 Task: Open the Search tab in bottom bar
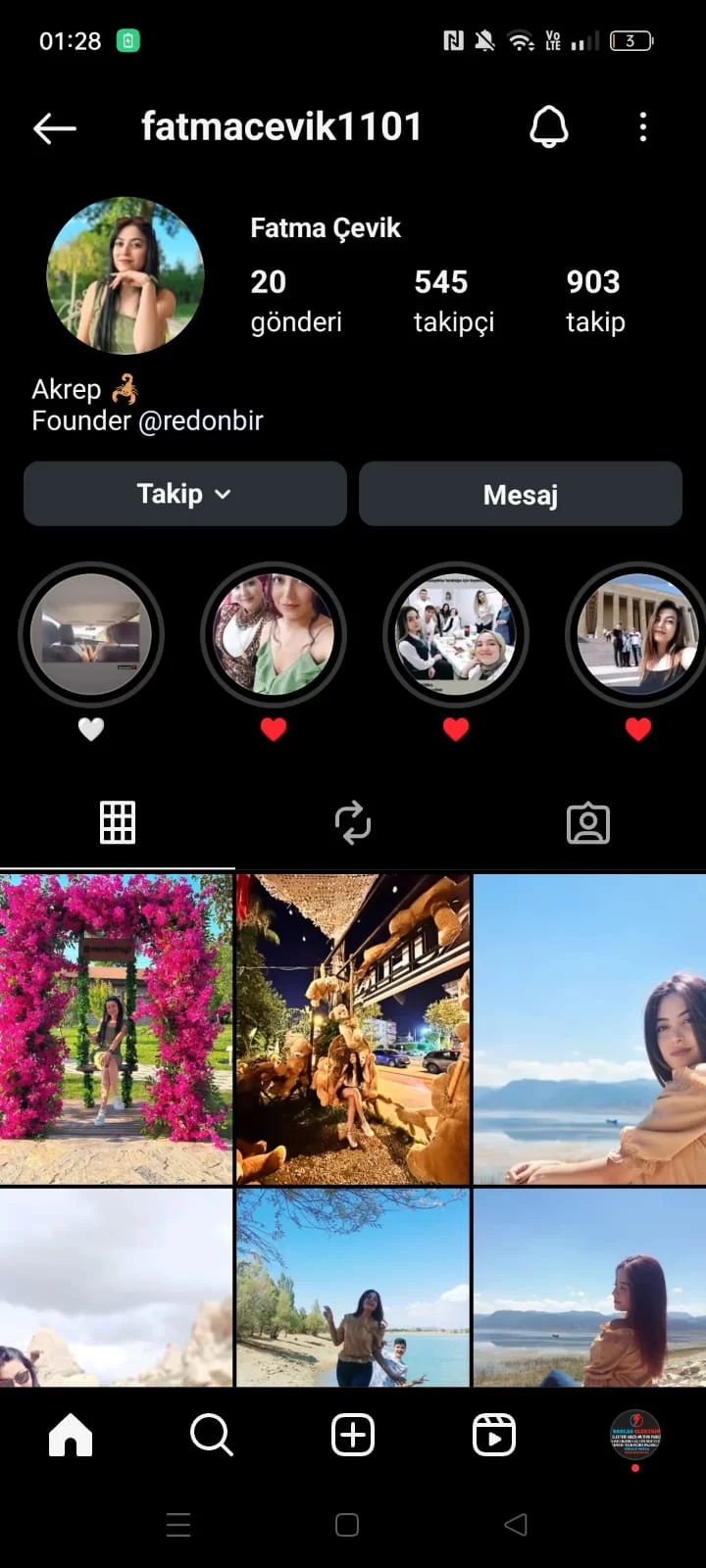point(212,1435)
